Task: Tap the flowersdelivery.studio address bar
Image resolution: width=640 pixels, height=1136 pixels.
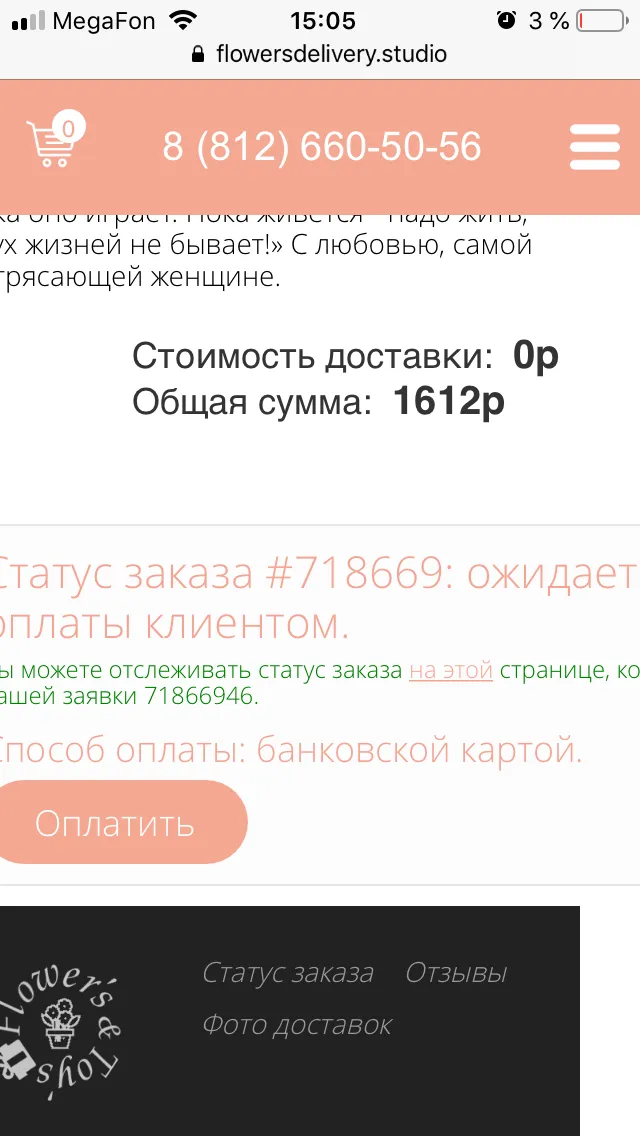Action: [320, 54]
